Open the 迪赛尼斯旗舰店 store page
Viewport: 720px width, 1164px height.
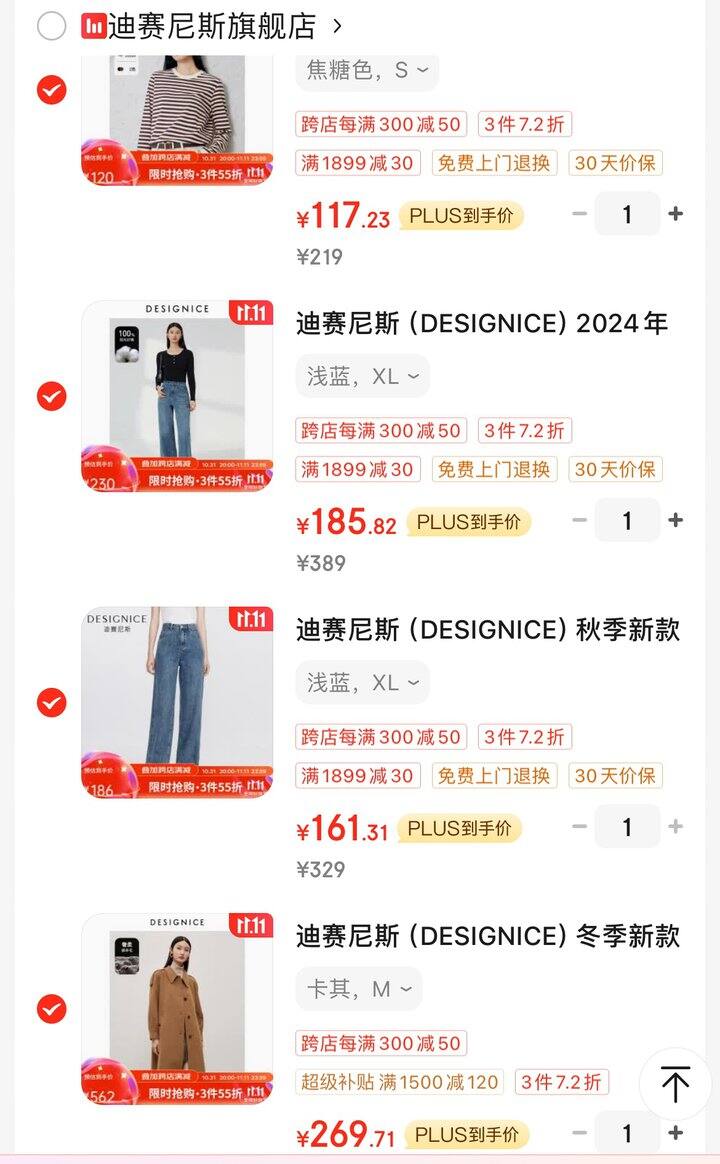tap(212, 27)
